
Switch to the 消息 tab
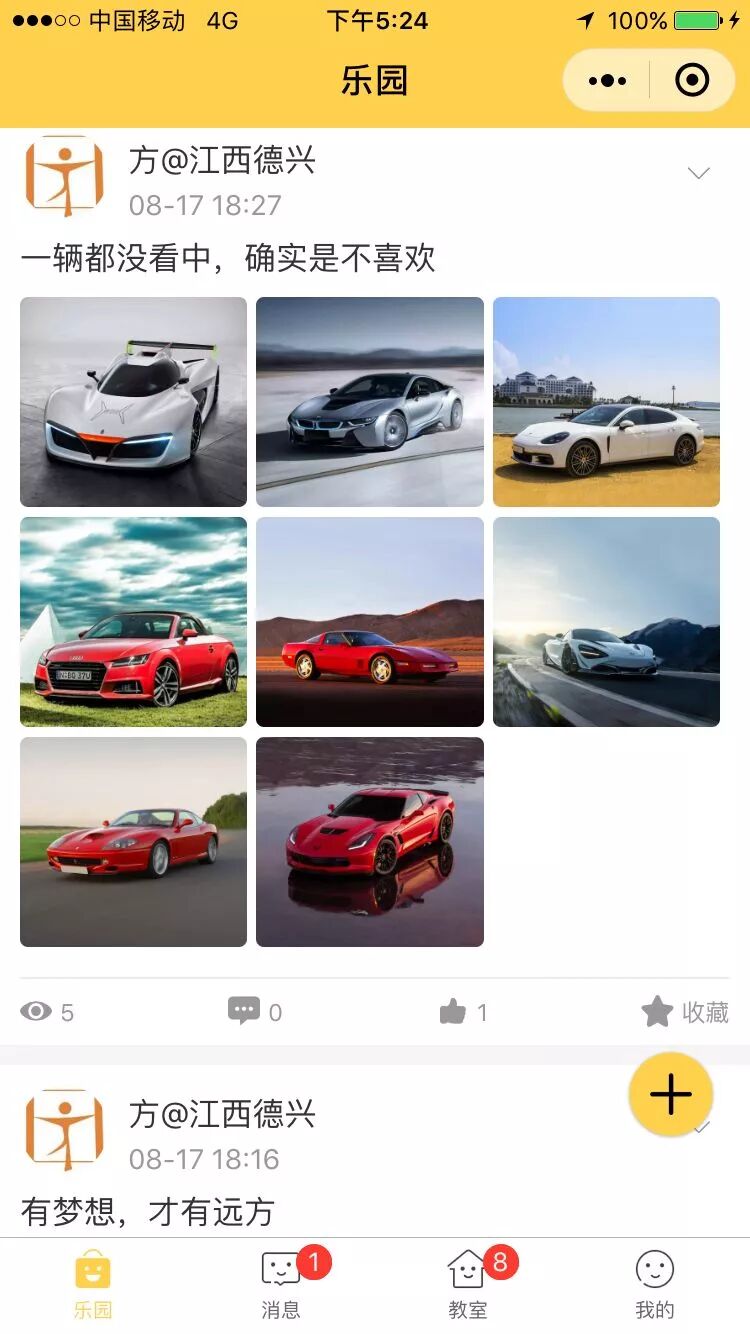pyautogui.click(x=281, y=1285)
